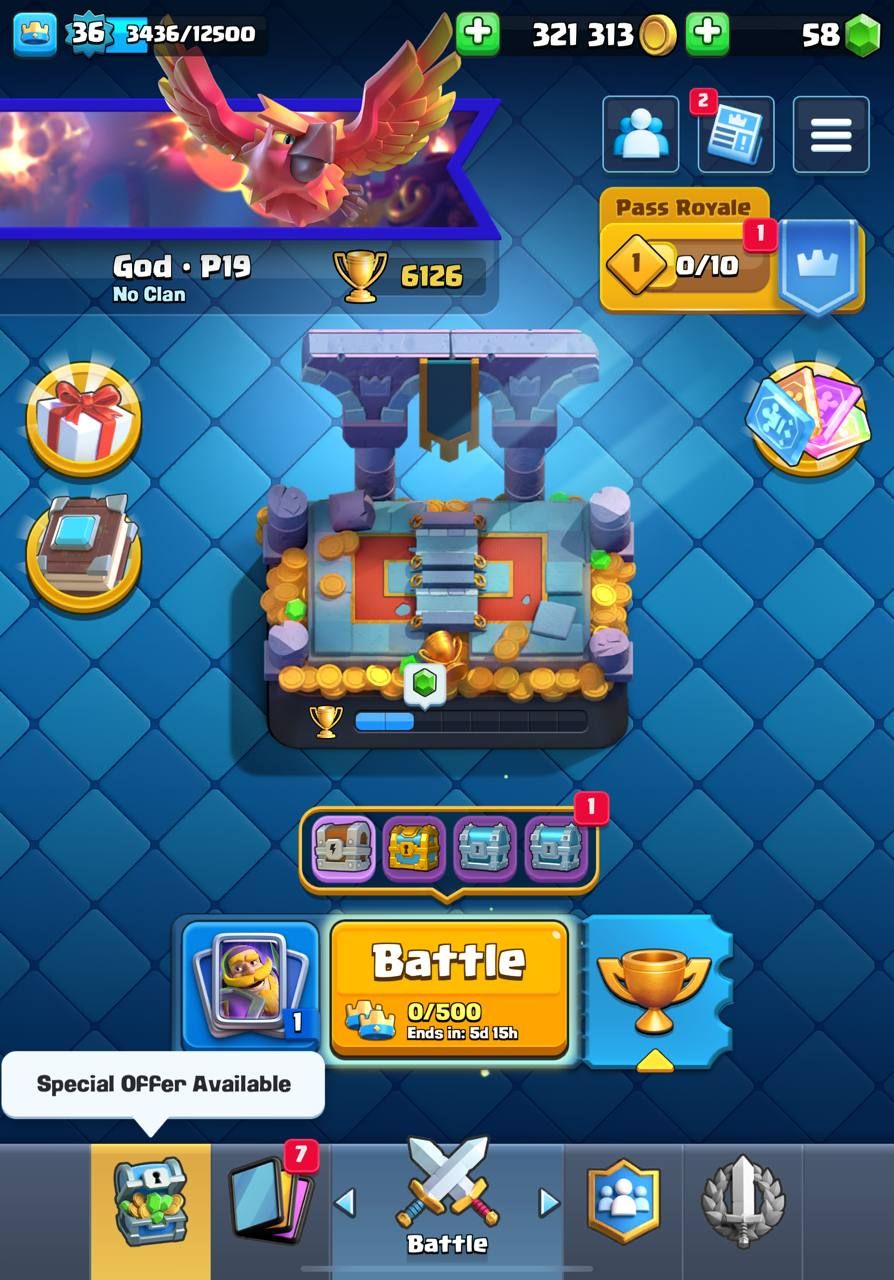Open the friends list icon

click(x=640, y=135)
